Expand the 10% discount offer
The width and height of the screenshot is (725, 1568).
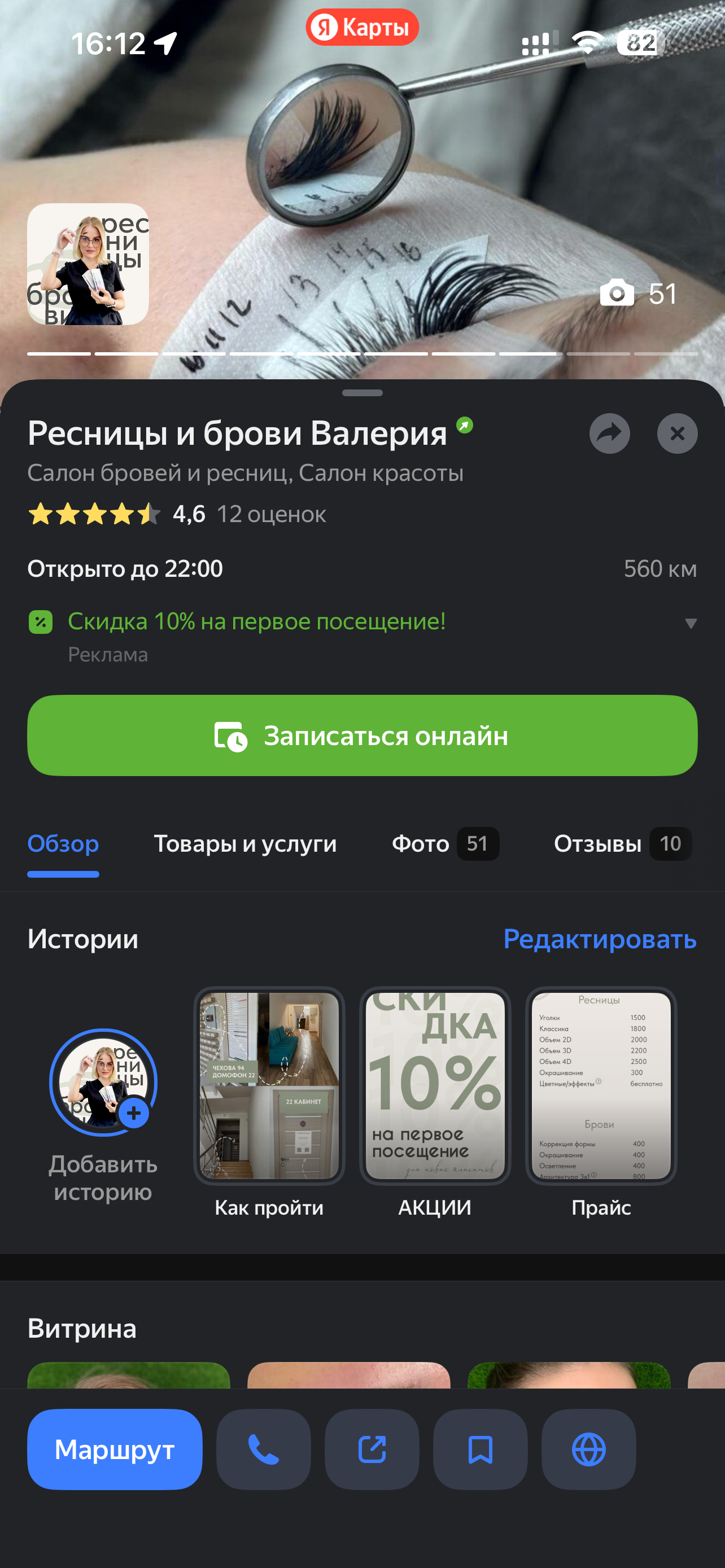tap(691, 623)
